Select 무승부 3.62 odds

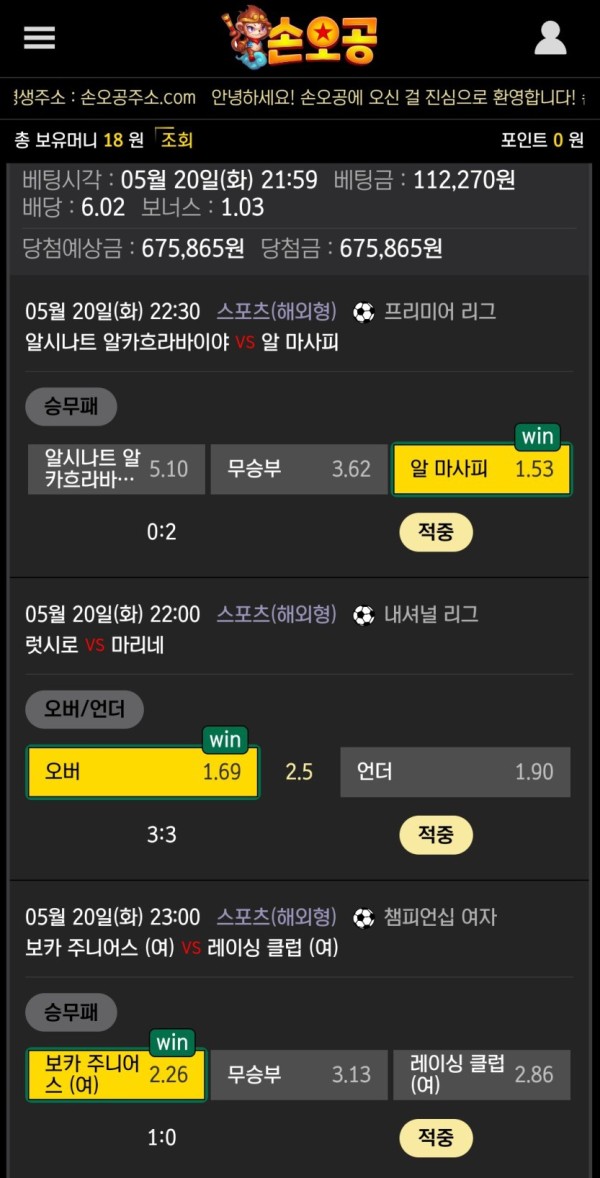pos(299,470)
